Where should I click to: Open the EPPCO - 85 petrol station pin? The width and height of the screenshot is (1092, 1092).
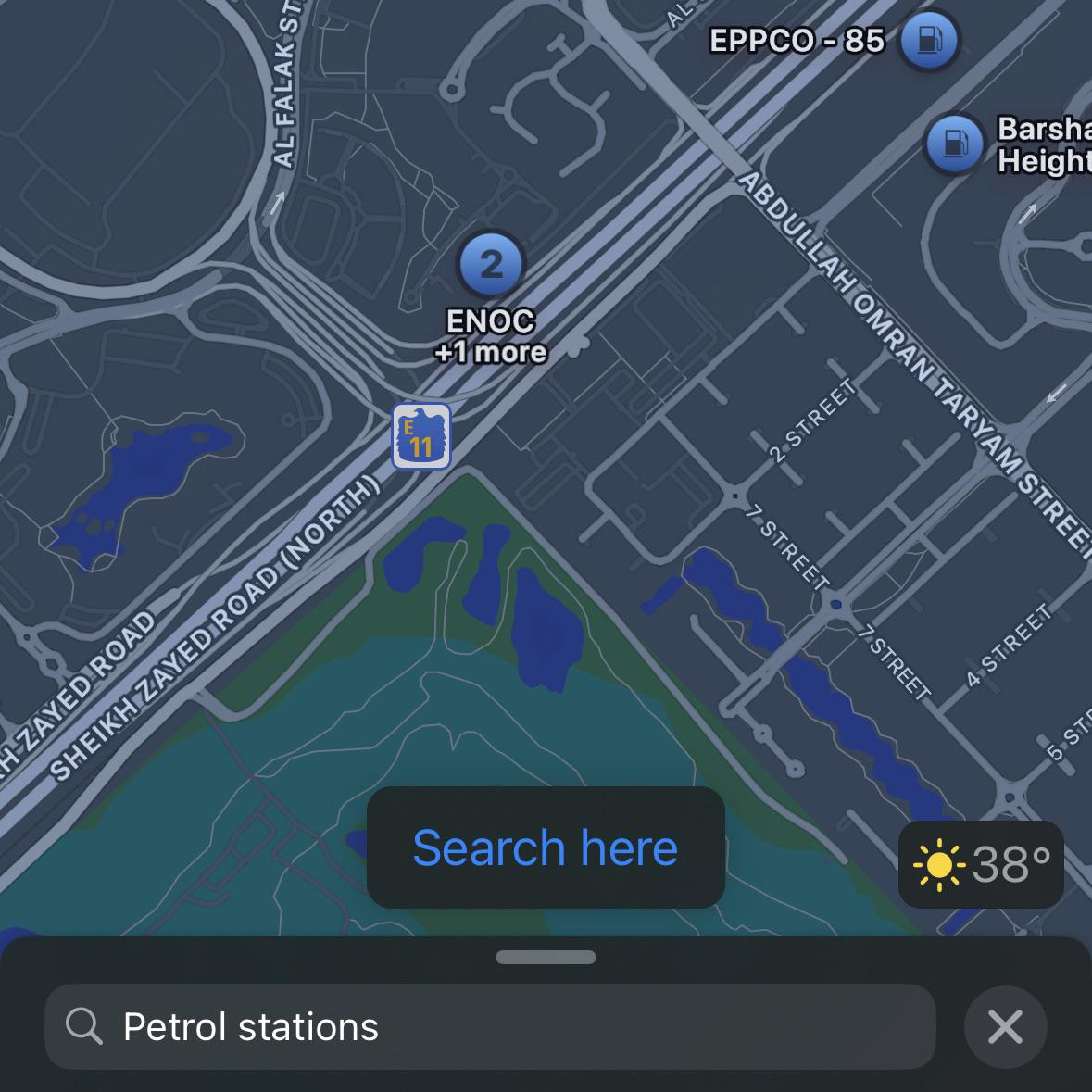tap(929, 41)
